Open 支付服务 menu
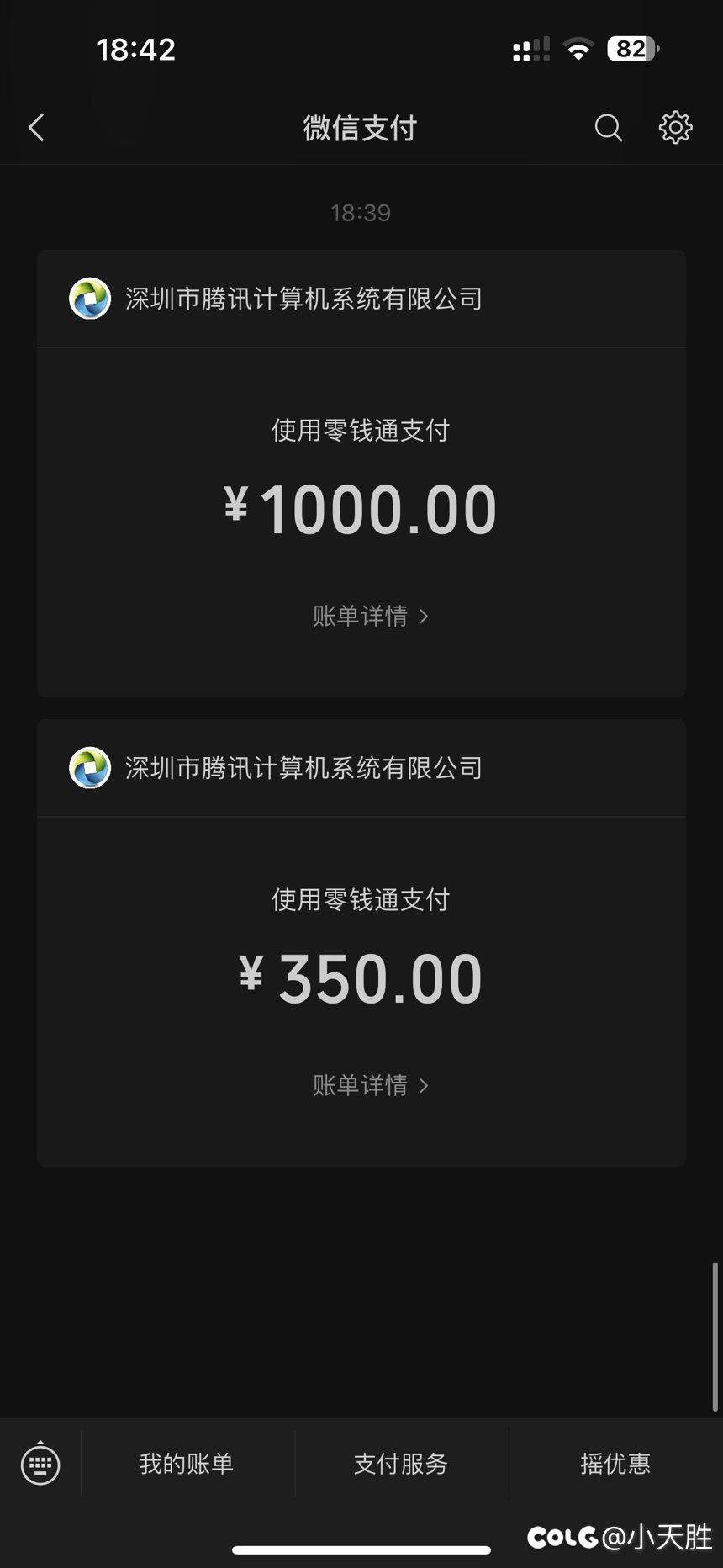Screen dimensions: 723x1568 tap(401, 1464)
